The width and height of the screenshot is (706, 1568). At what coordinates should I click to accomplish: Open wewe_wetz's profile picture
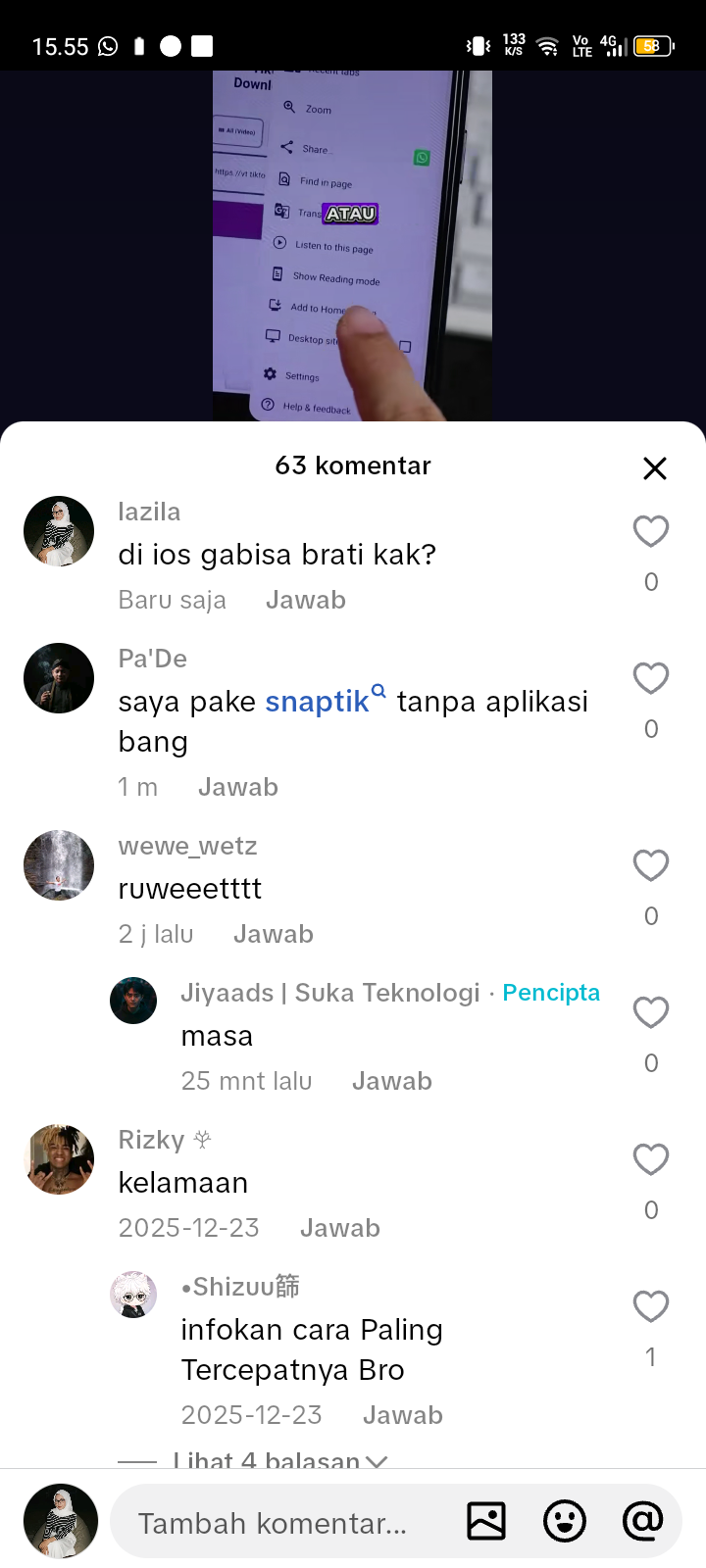[59, 865]
